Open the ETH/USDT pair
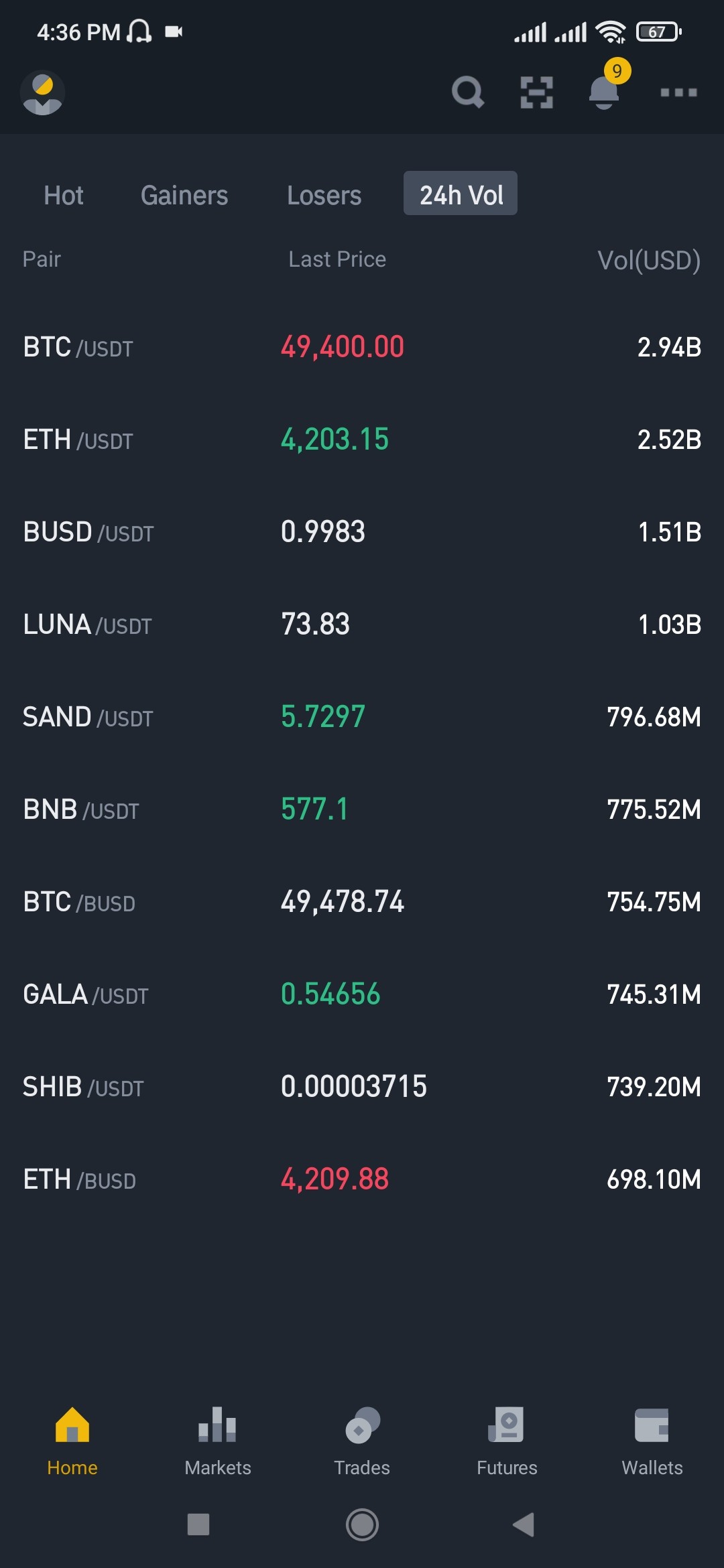Image resolution: width=724 pixels, height=1568 pixels. 362,440
